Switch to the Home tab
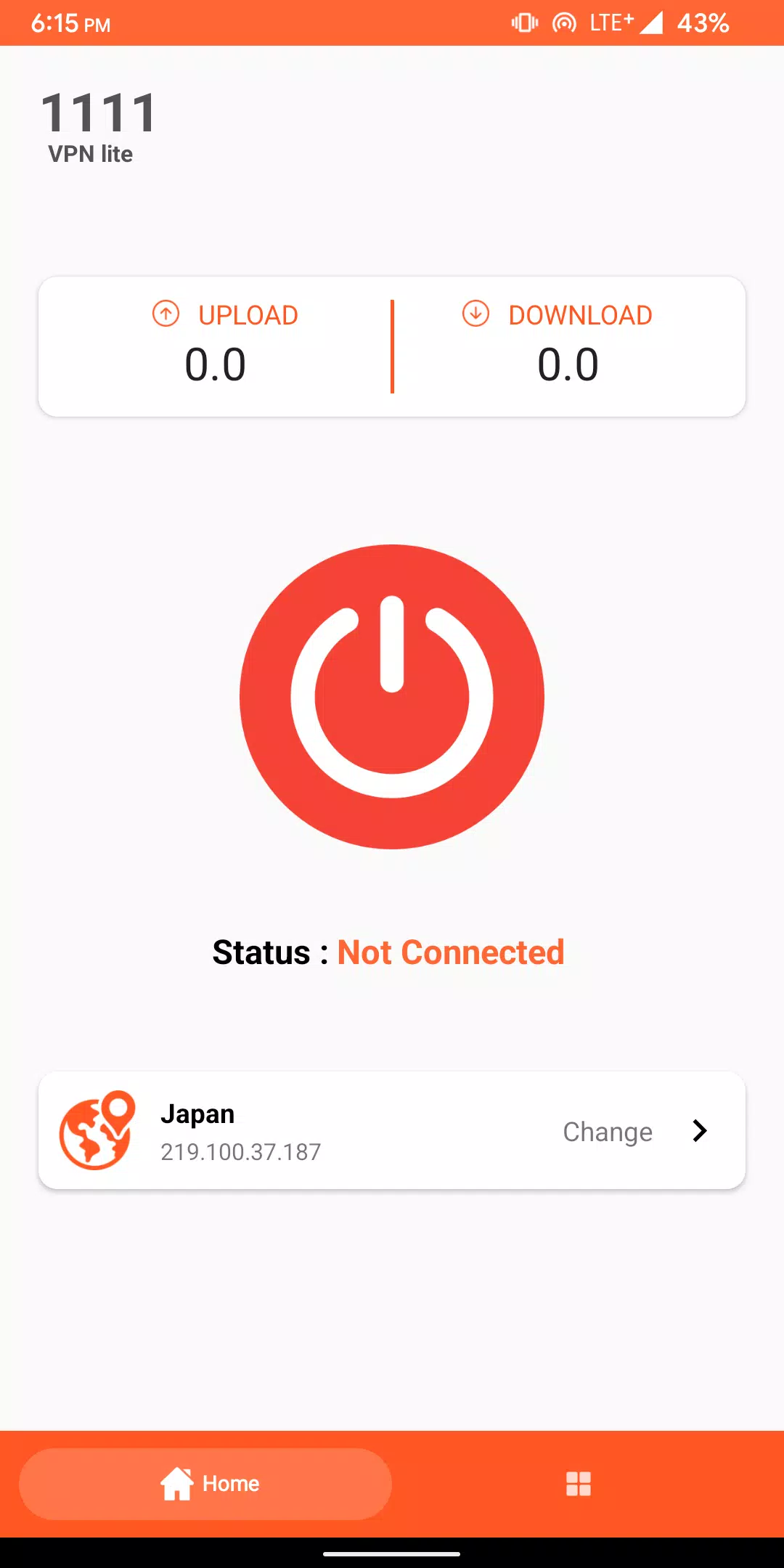 click(205, 1483)
